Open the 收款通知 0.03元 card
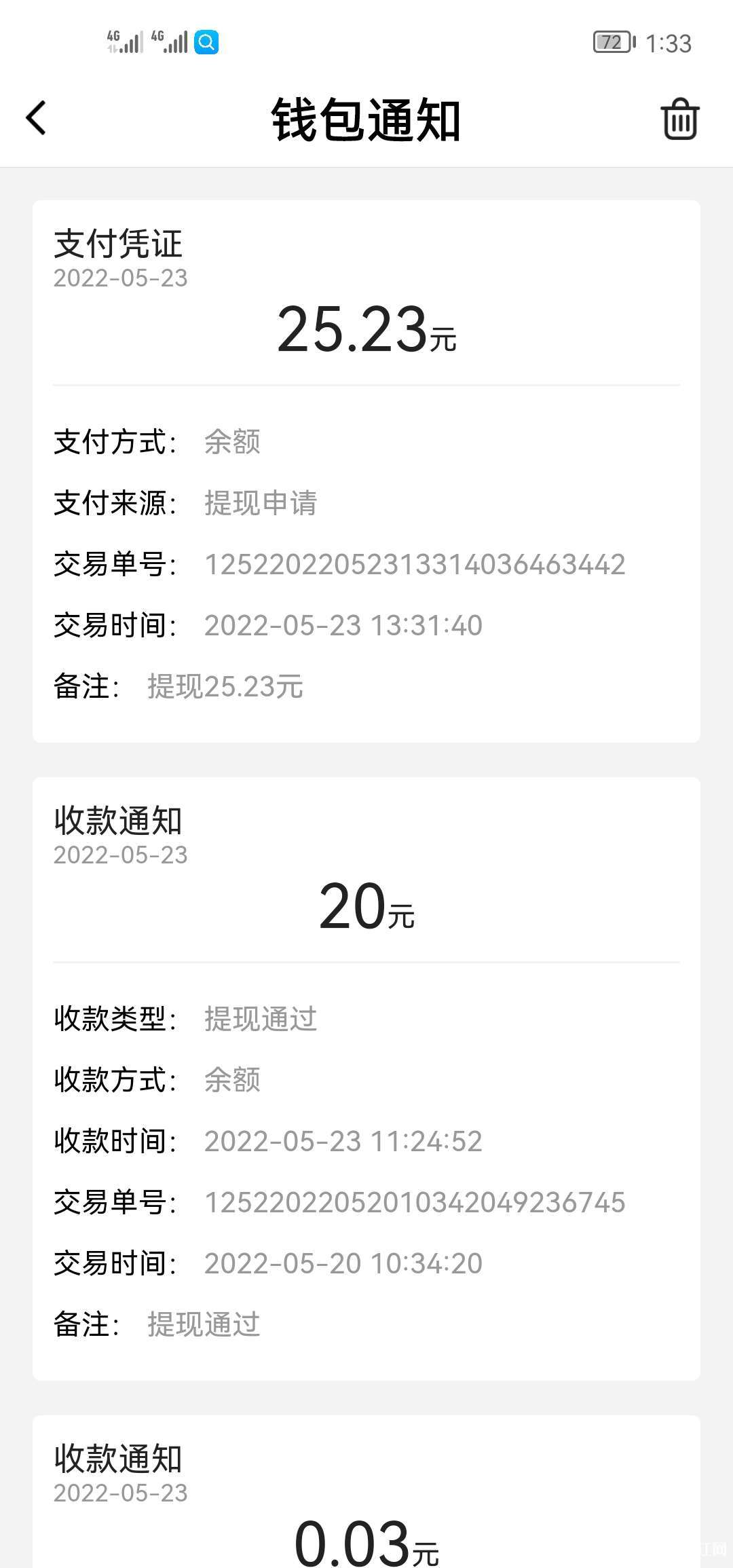Viewport: 733px width, 1568px height. (x=366, y=1492)
